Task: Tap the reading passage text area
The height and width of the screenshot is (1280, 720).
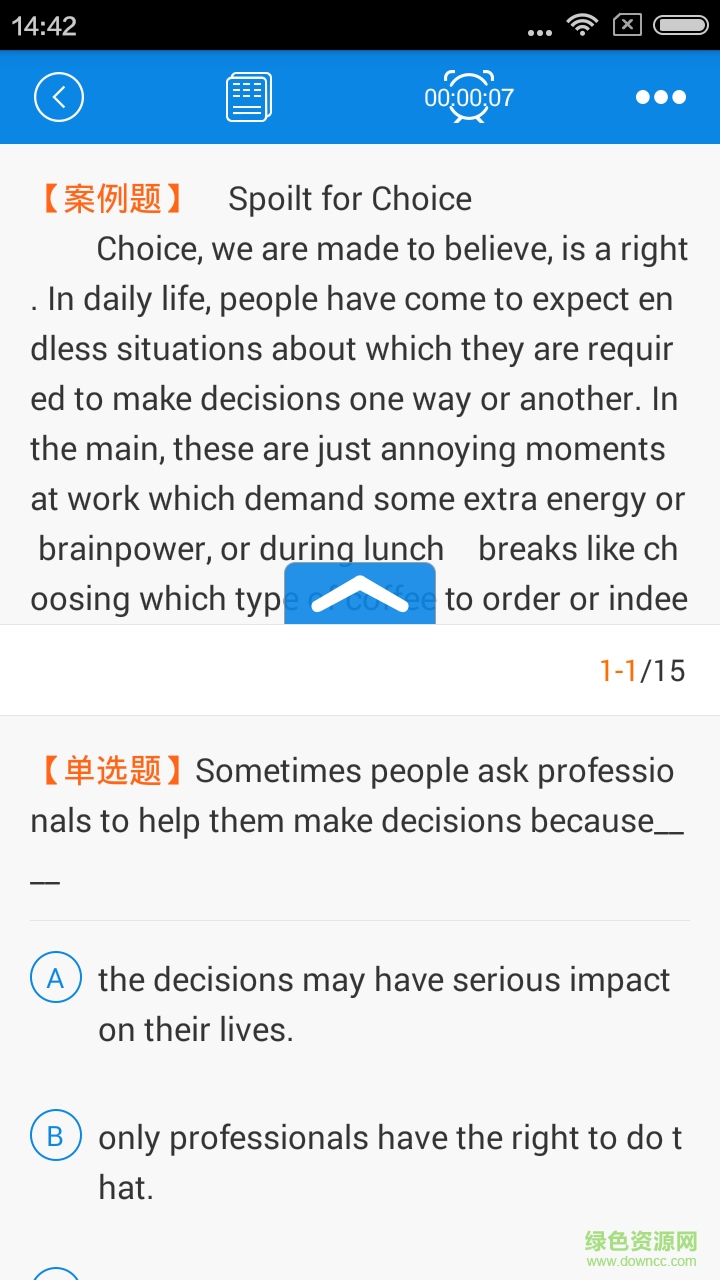Action: [x=360, y=400]
